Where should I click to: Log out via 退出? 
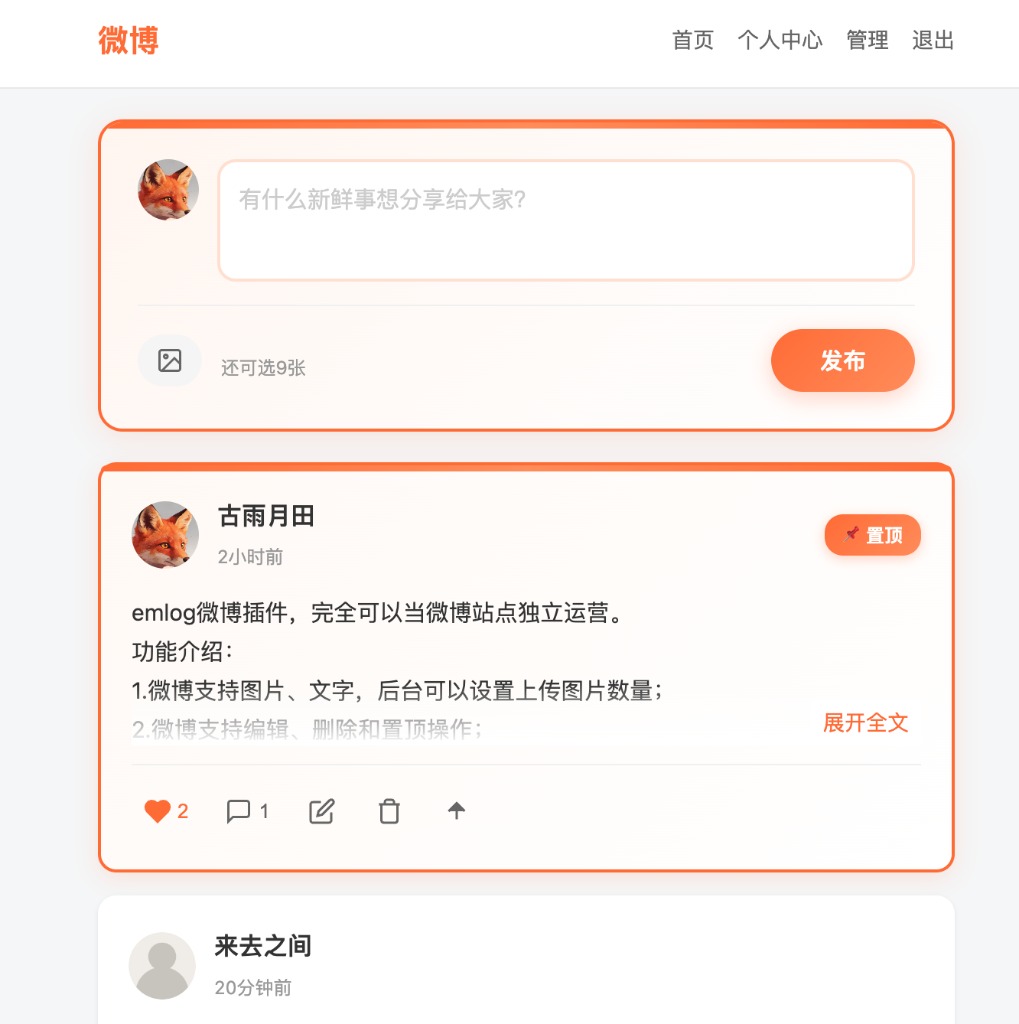[x=932, y=40]
